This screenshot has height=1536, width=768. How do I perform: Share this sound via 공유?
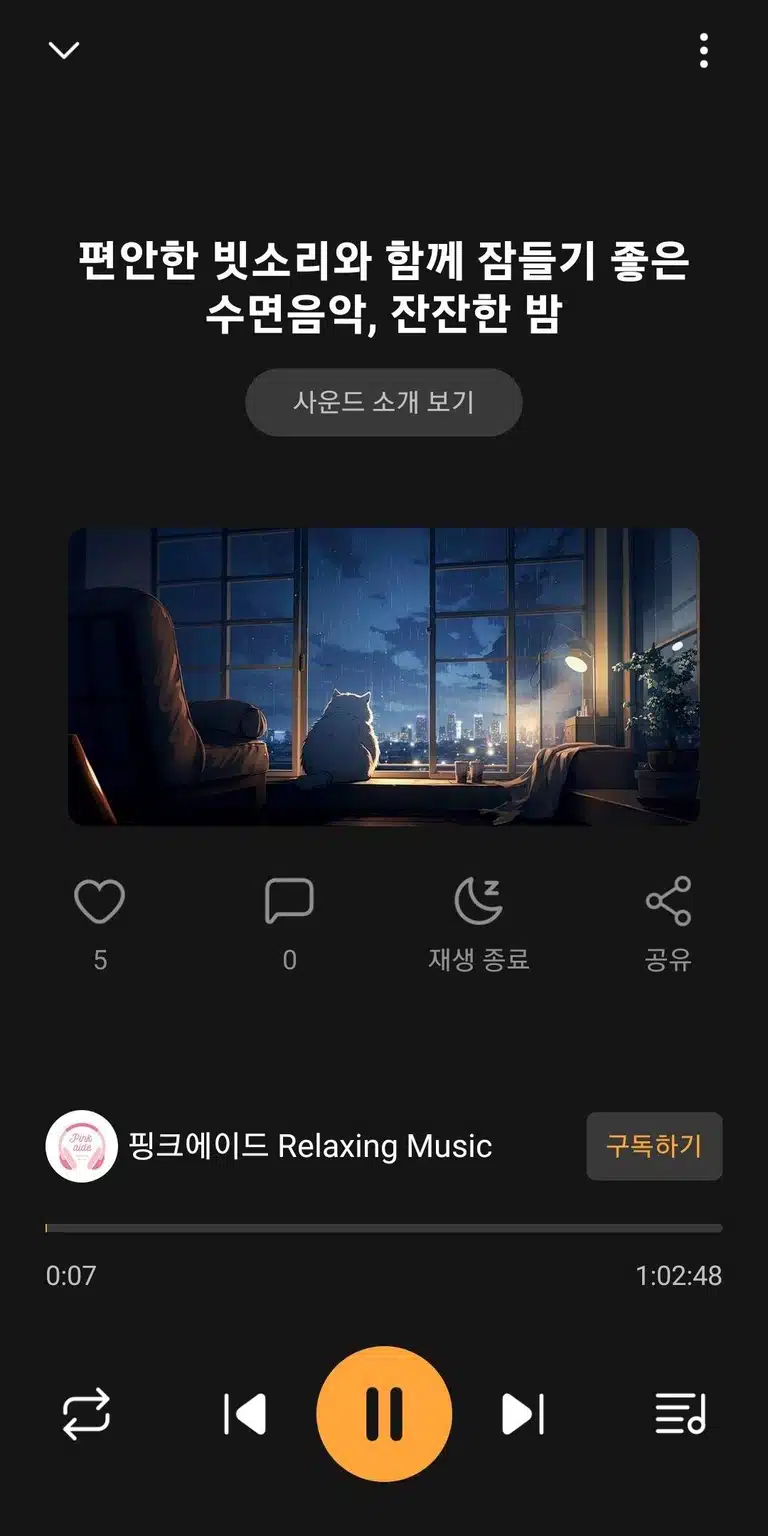(x=668, y=924)
